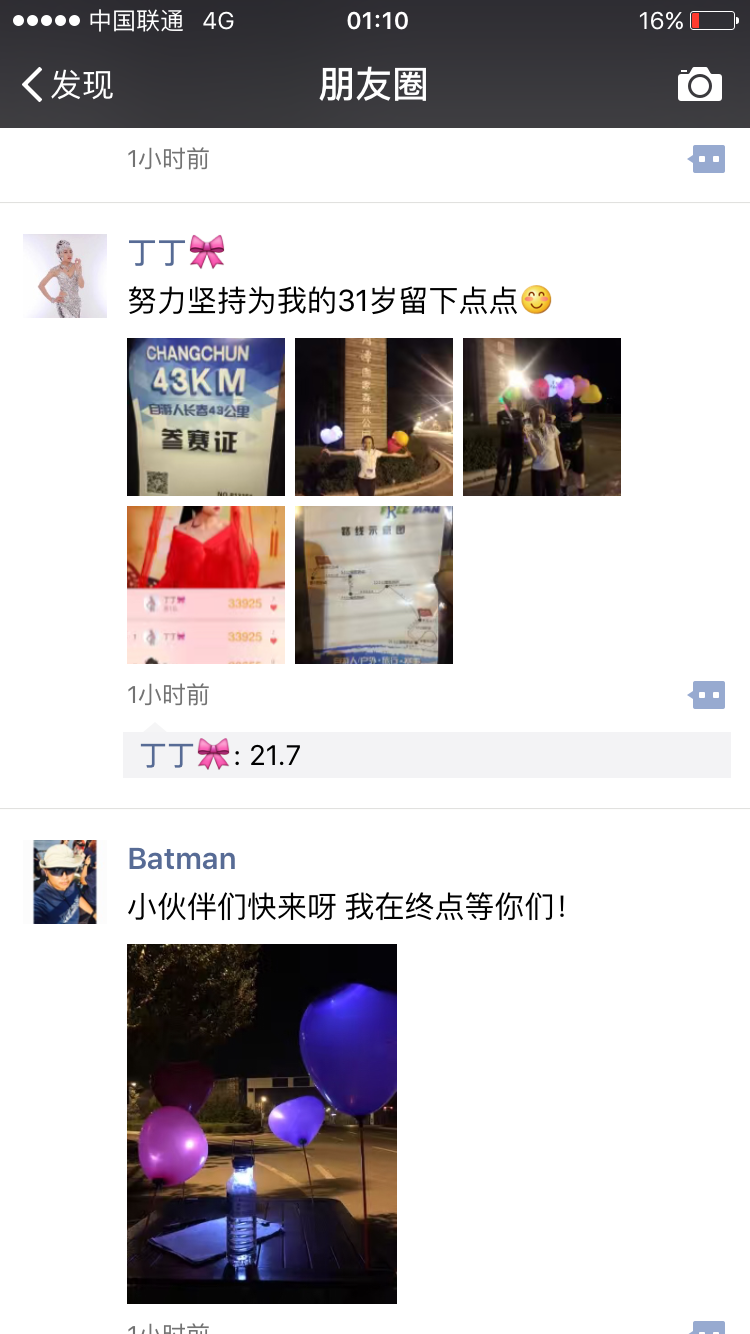Image resolution: width=750 pixels, height=1334 pixels.
Task: View Batman's purple balloons photo
Action: tap(262, 1124)
